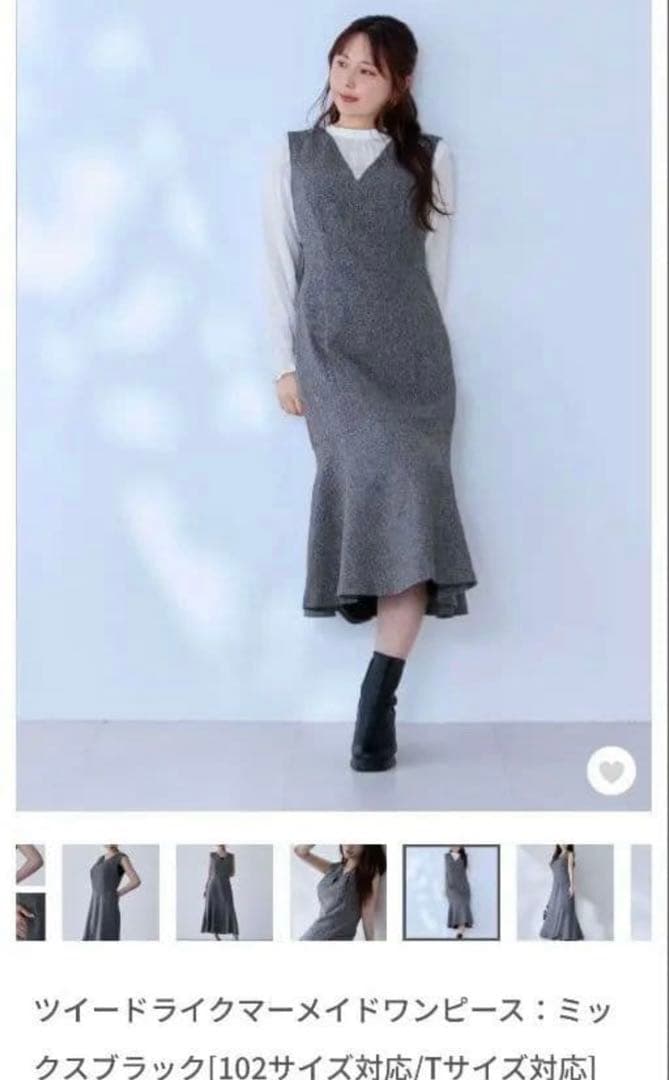Select the thumbnail of the full-length dress without a blouse
This screenshot has width=669, height=1080.
(x=224, y=892)
